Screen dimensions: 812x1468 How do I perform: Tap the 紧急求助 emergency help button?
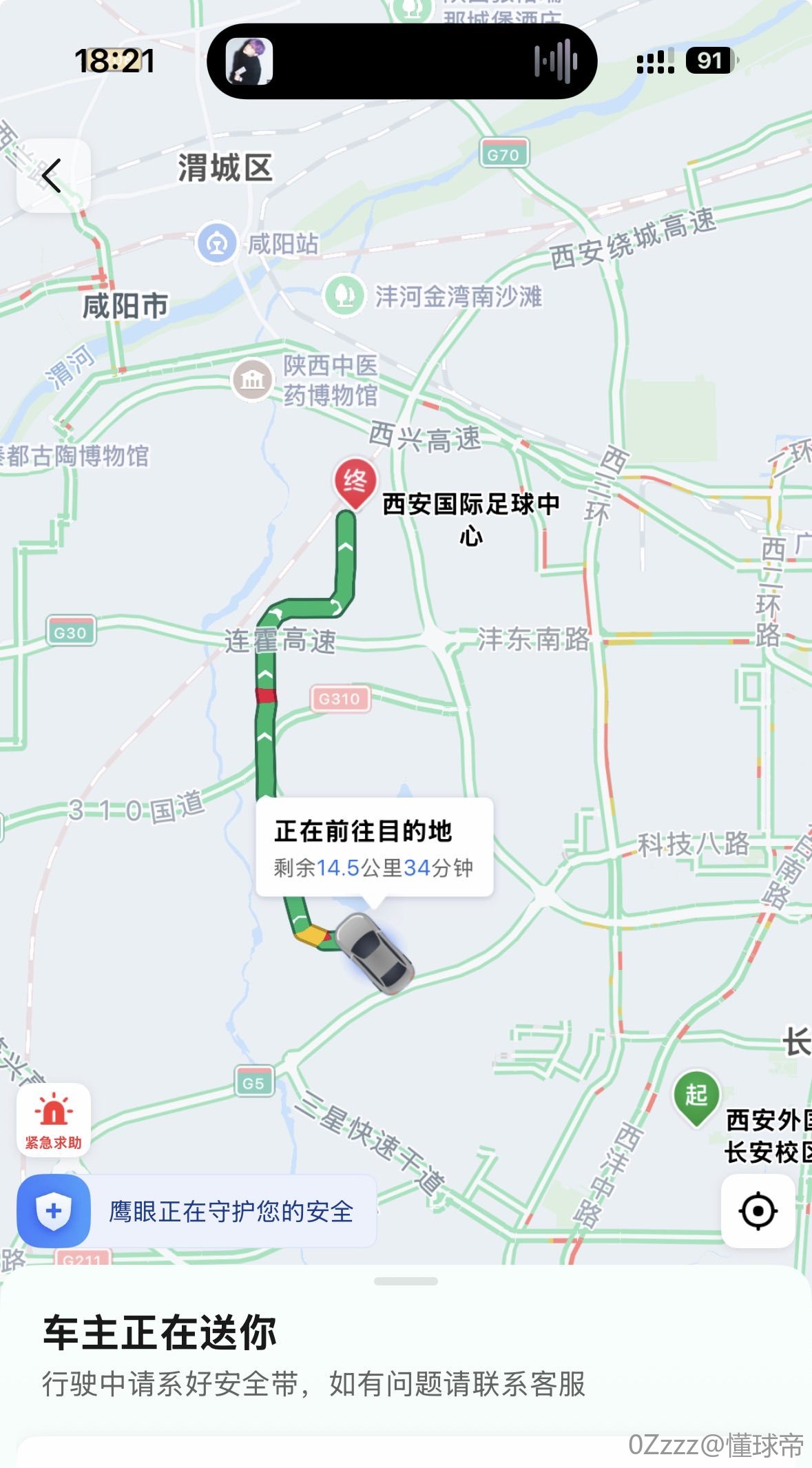[x=54, y=1121]
